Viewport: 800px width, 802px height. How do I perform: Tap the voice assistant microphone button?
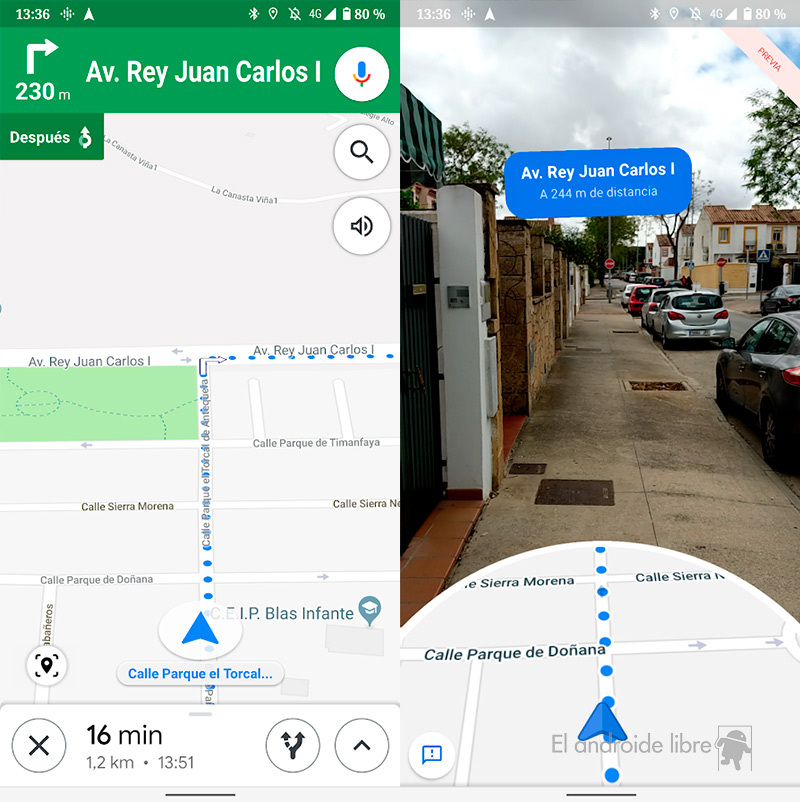(361, 73)
